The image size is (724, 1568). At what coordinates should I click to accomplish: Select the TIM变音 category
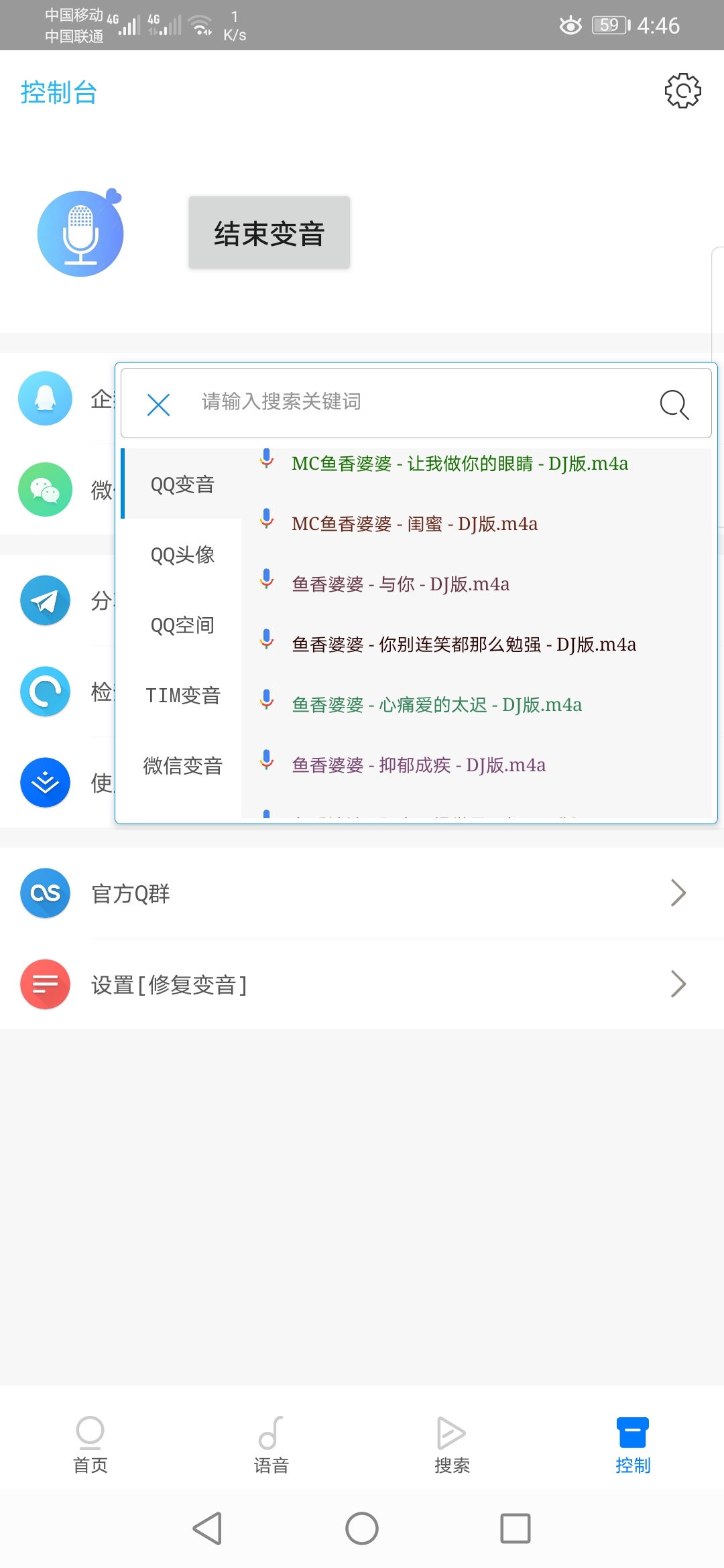(x=182, y=696)
